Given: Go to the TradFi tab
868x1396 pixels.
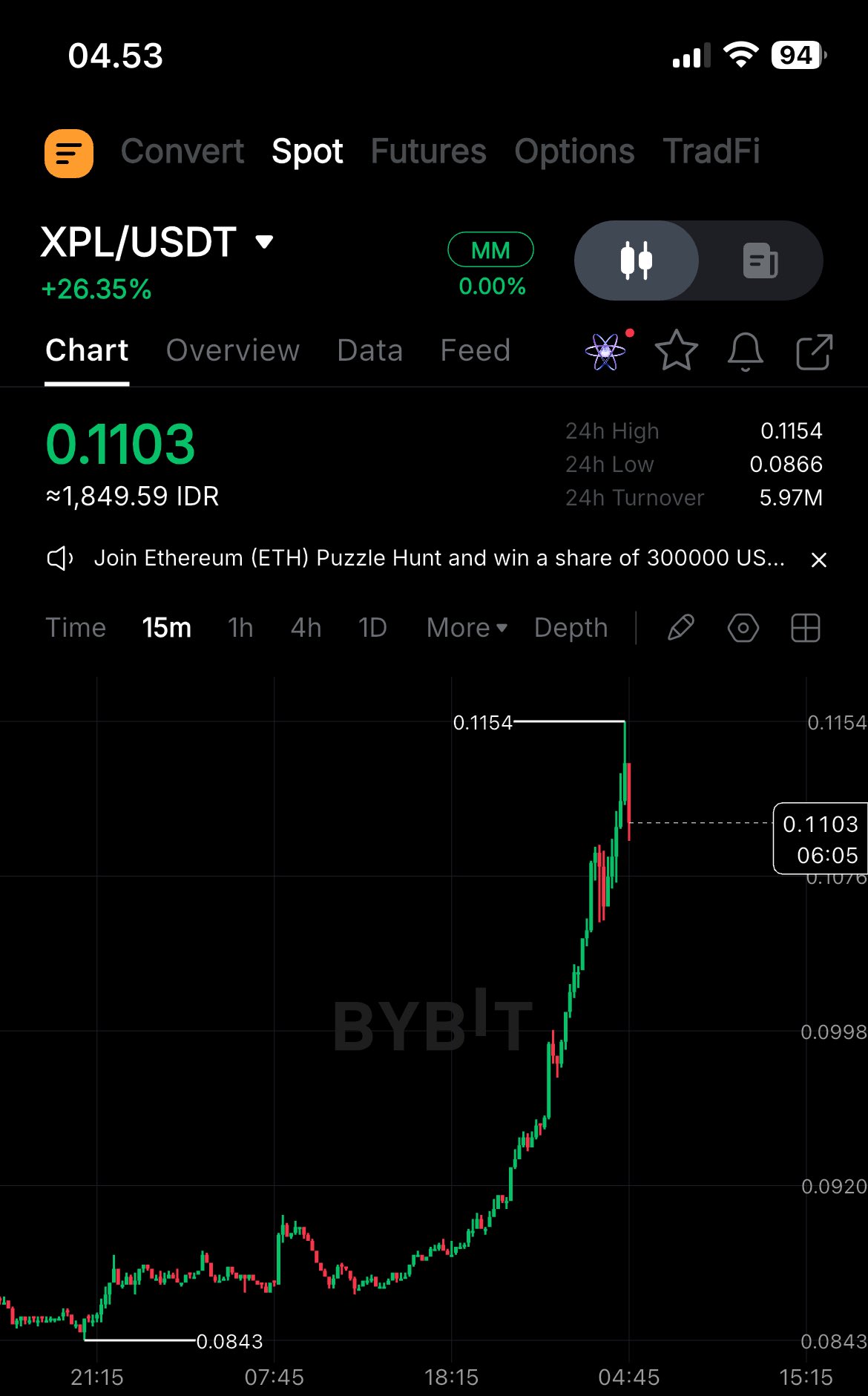Looking at the screenshot, I should [711, 152].
